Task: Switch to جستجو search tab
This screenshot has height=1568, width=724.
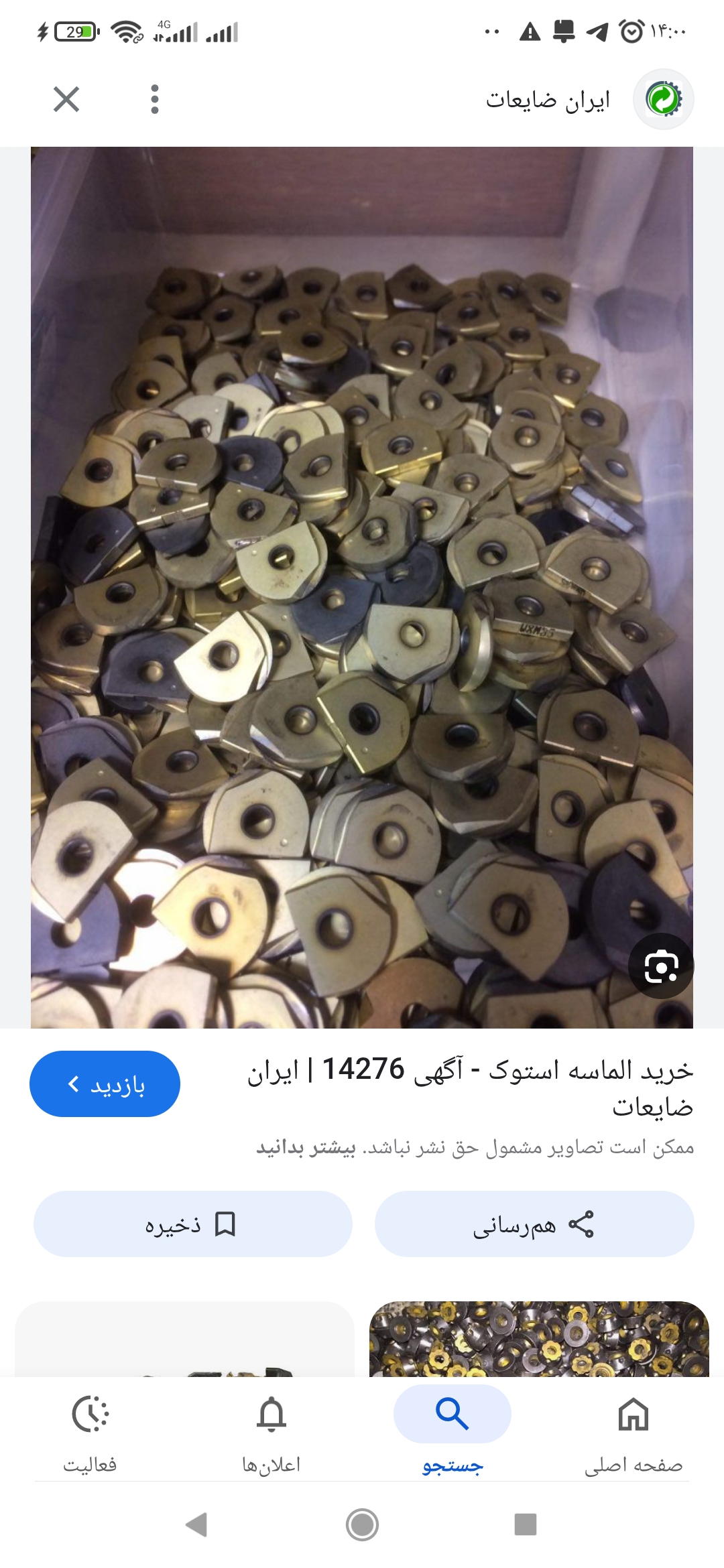Action: point(452,1431)
